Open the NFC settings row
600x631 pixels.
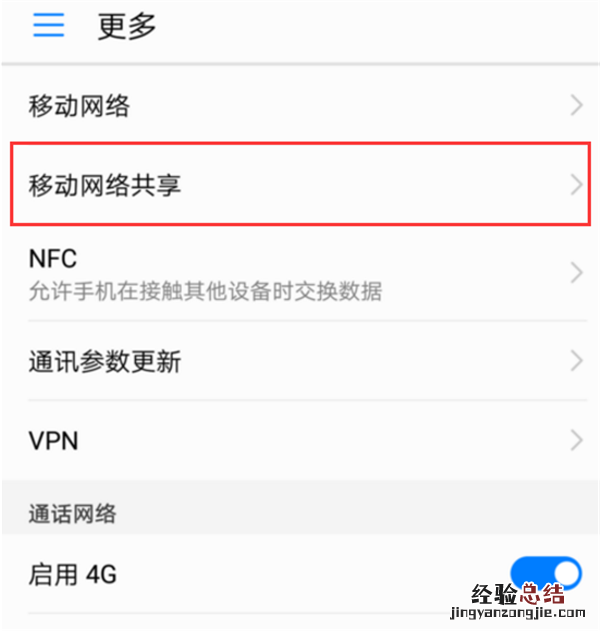pyautogui.click(x=300, y=273)
